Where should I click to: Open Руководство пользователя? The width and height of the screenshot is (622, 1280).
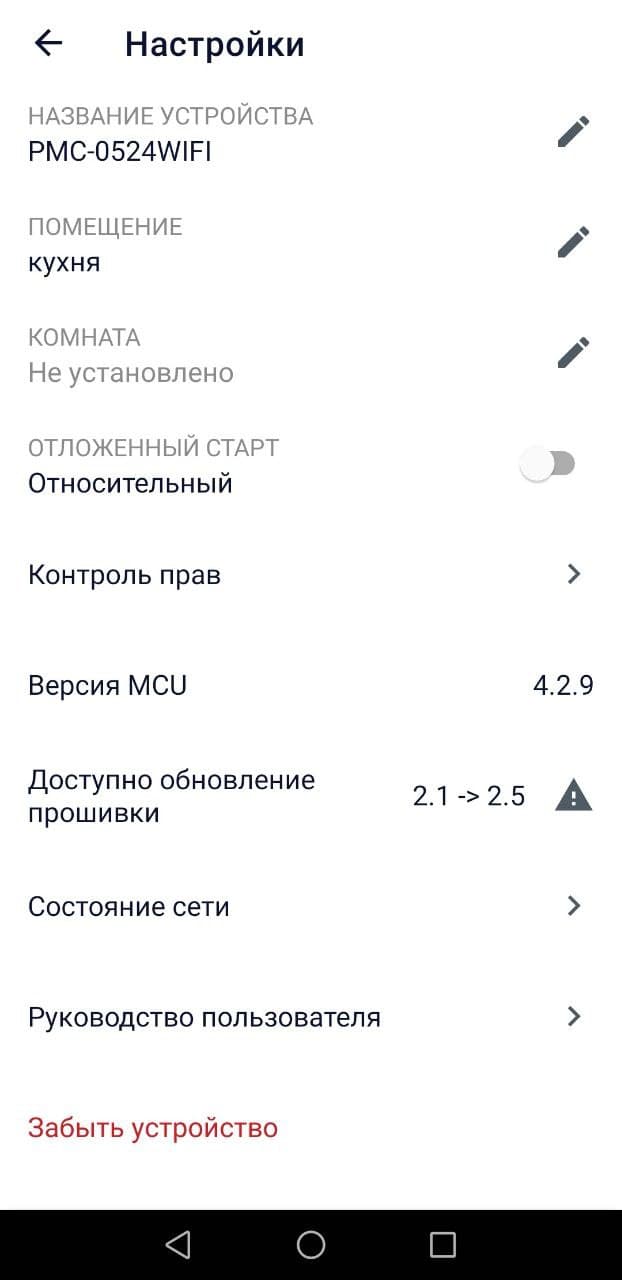(310, 1018)
